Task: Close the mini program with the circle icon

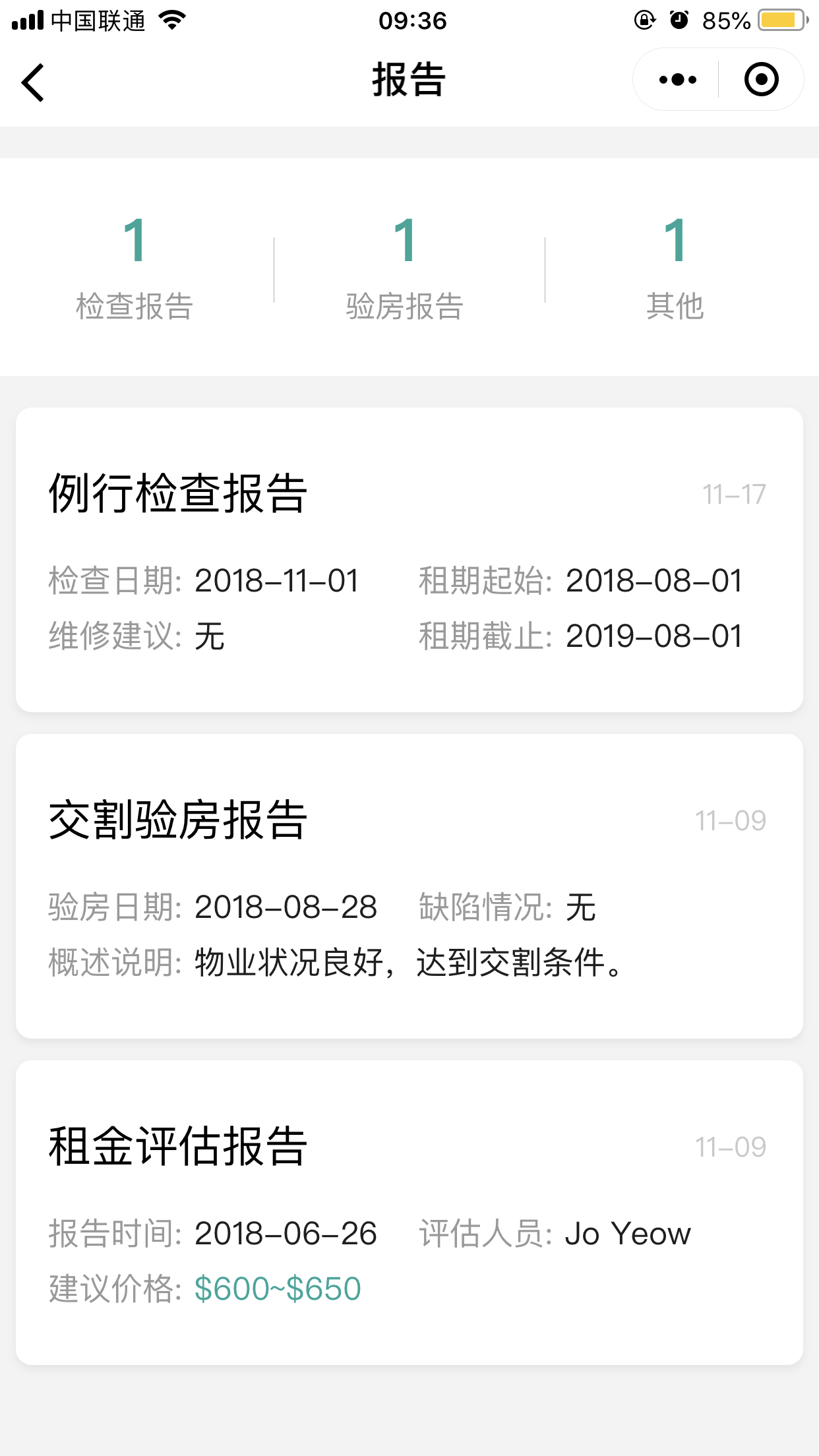Action: pos(762,80)
